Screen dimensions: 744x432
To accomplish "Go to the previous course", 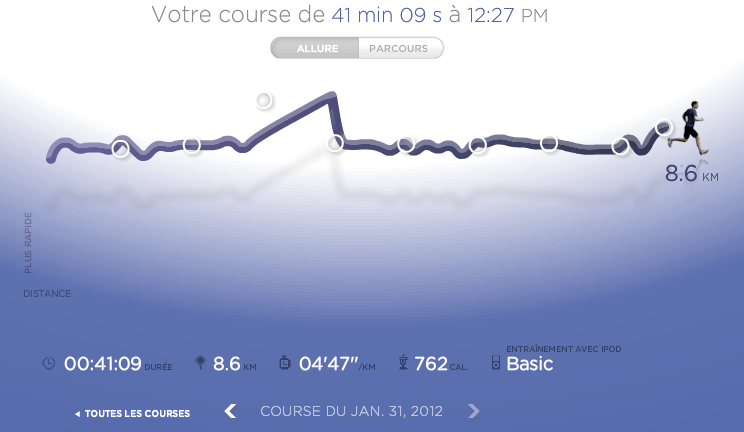I will pos(230,411).
